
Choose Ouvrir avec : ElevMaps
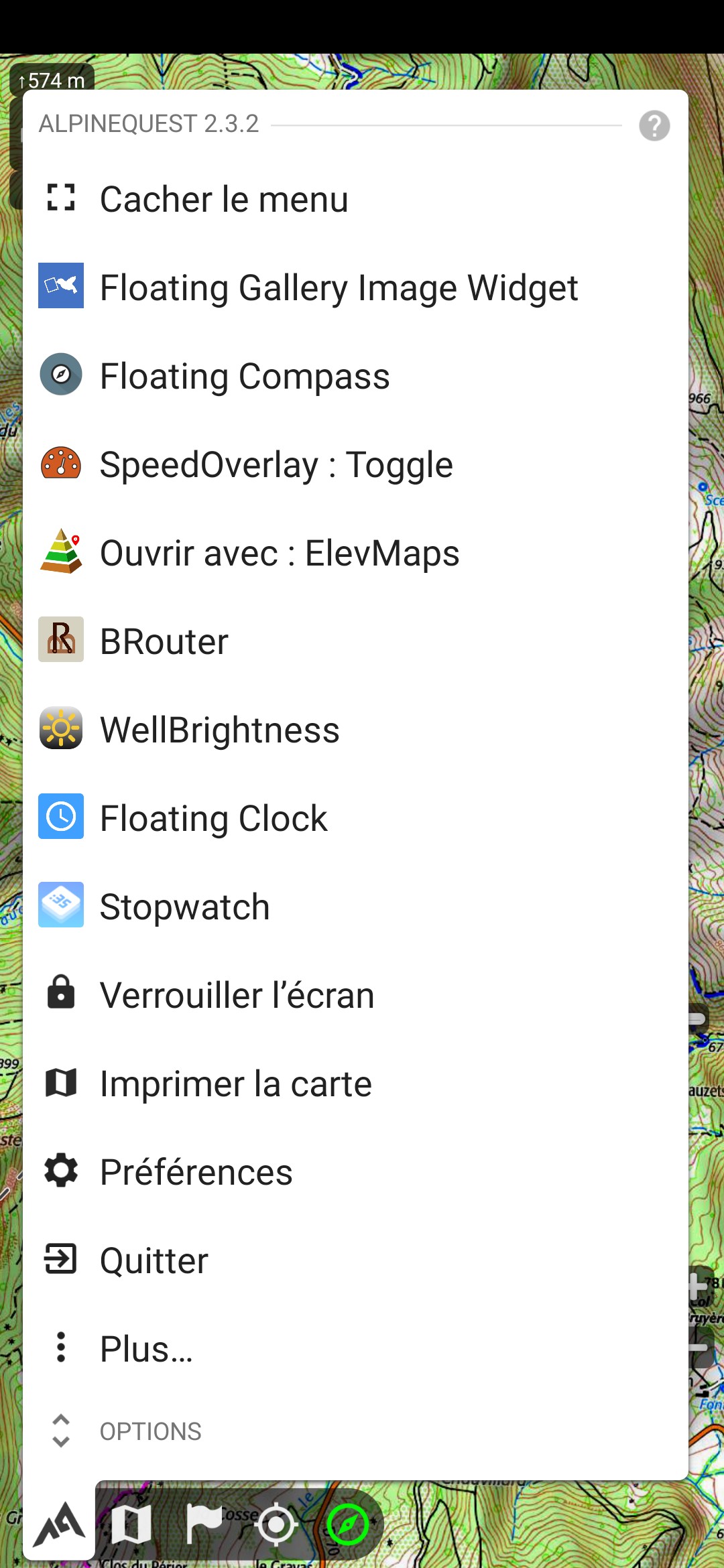coord(280,553)
